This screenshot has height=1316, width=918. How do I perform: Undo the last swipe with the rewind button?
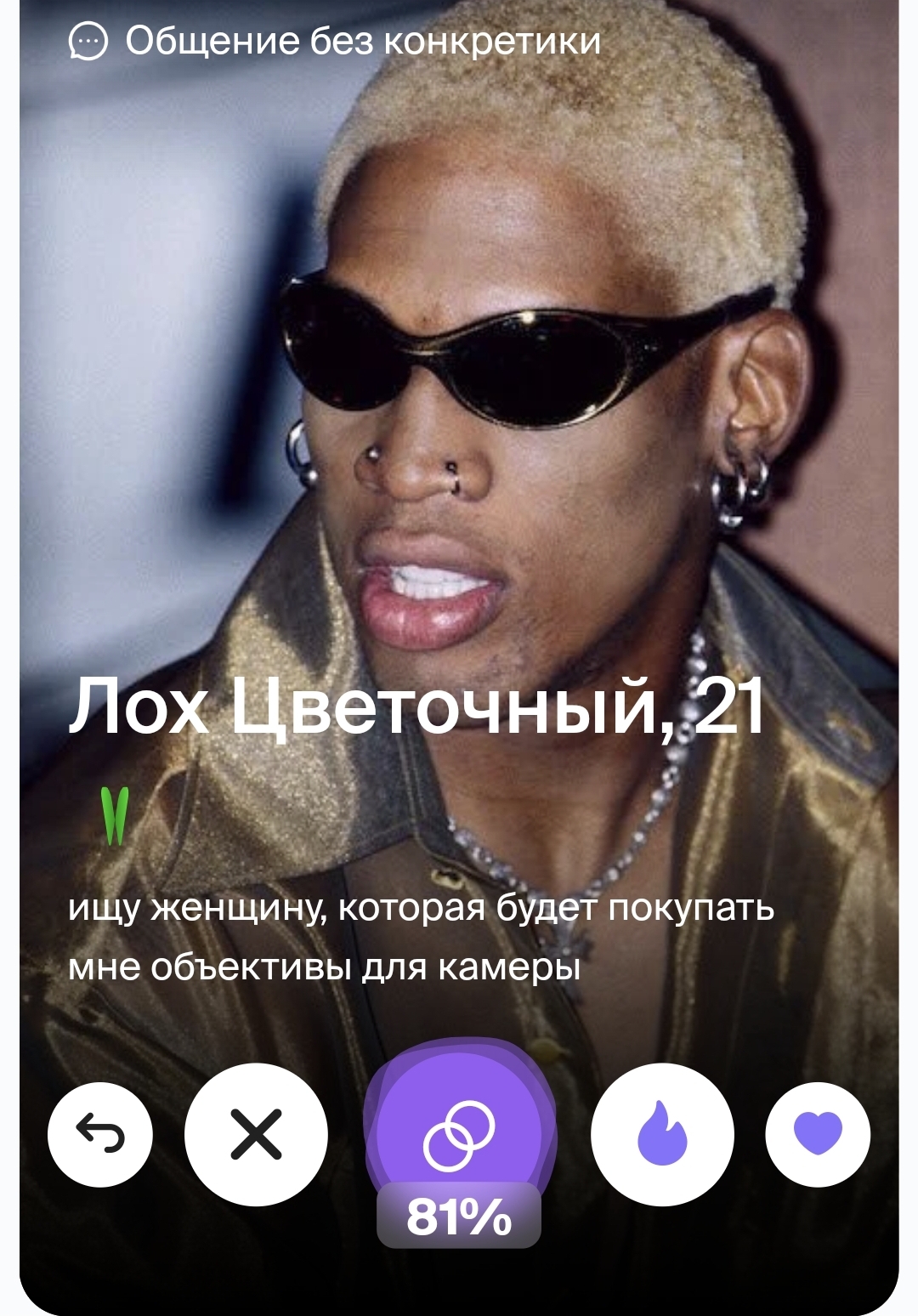100,1134
